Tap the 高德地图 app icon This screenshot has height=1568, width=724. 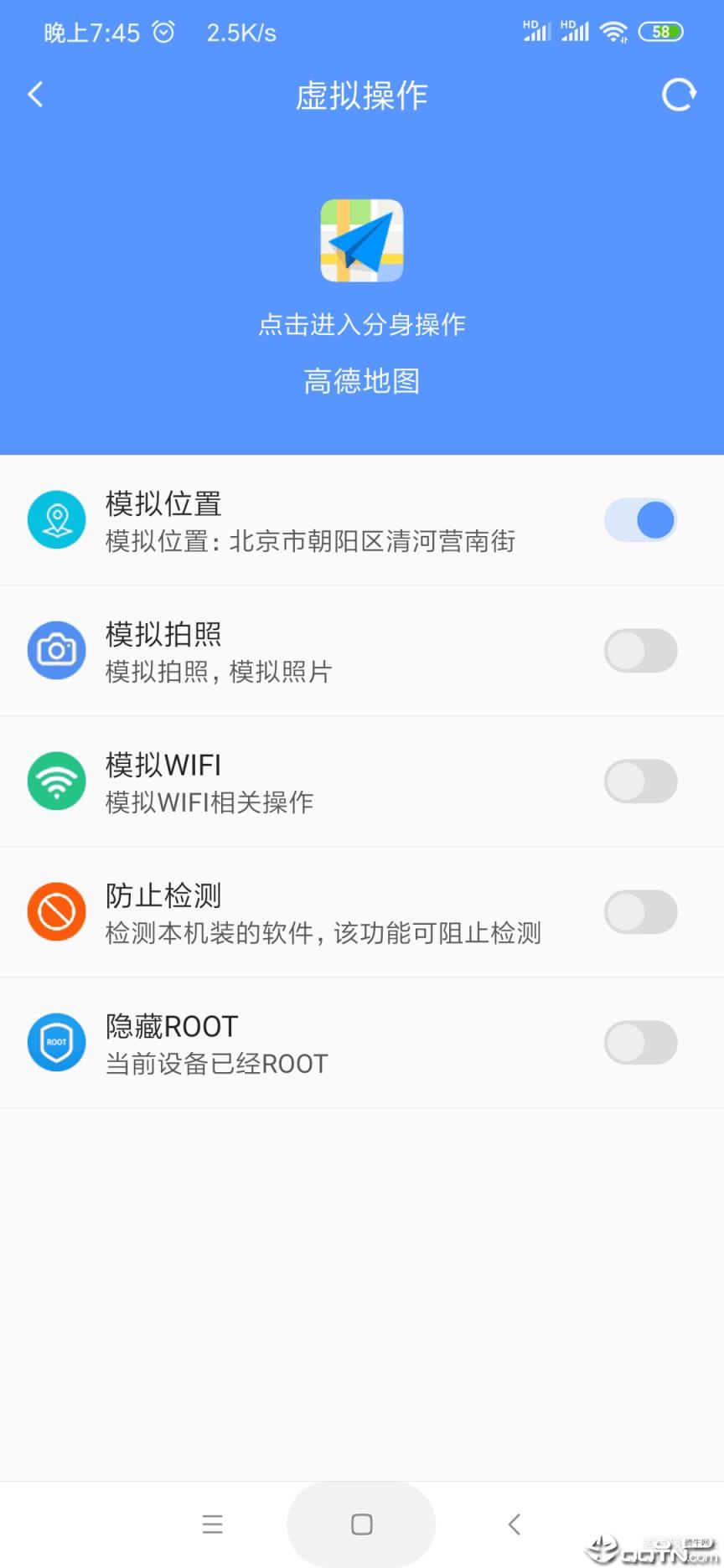(361, 241)
